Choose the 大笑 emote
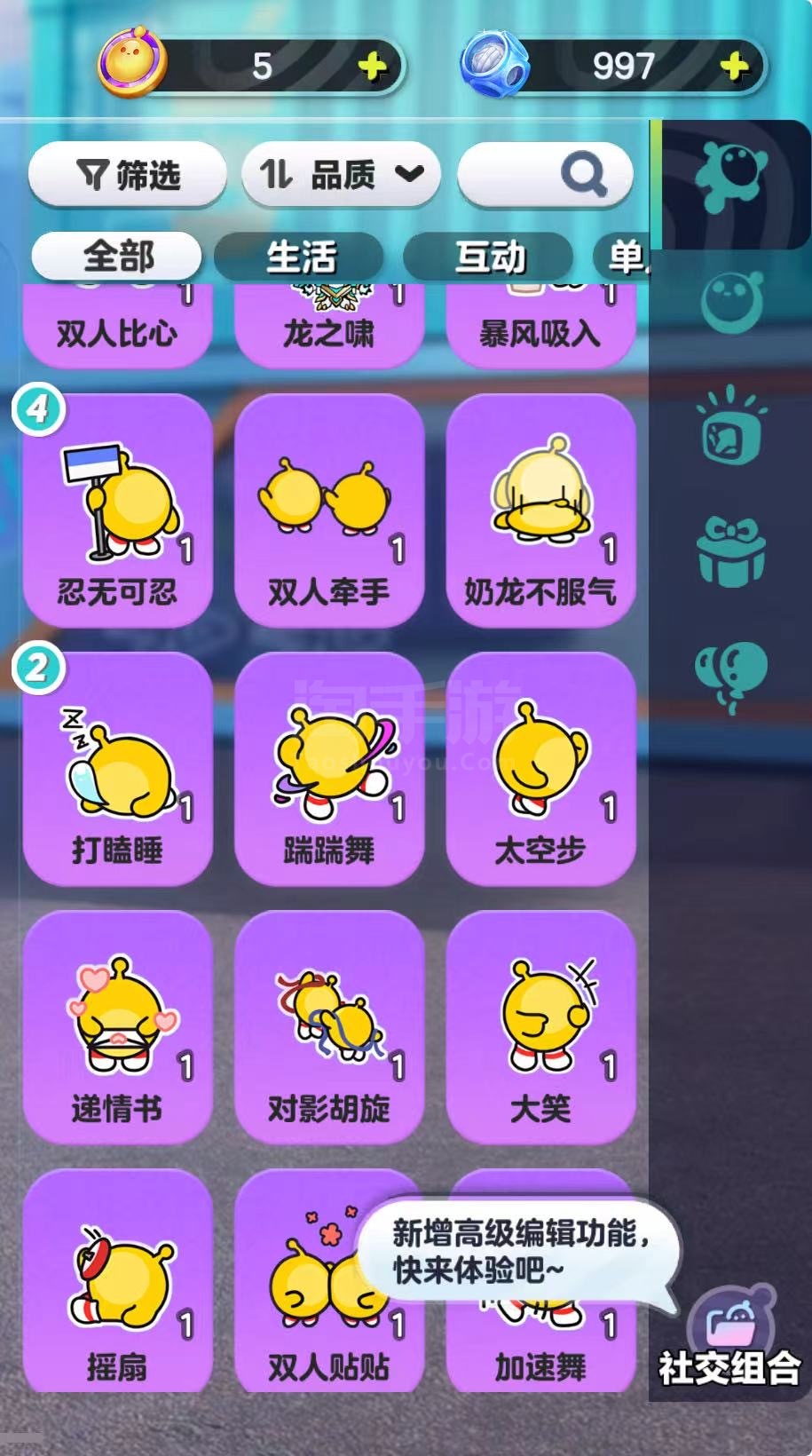The height and width of the screenshot is (1456, 812). [x=540, y=1027]
